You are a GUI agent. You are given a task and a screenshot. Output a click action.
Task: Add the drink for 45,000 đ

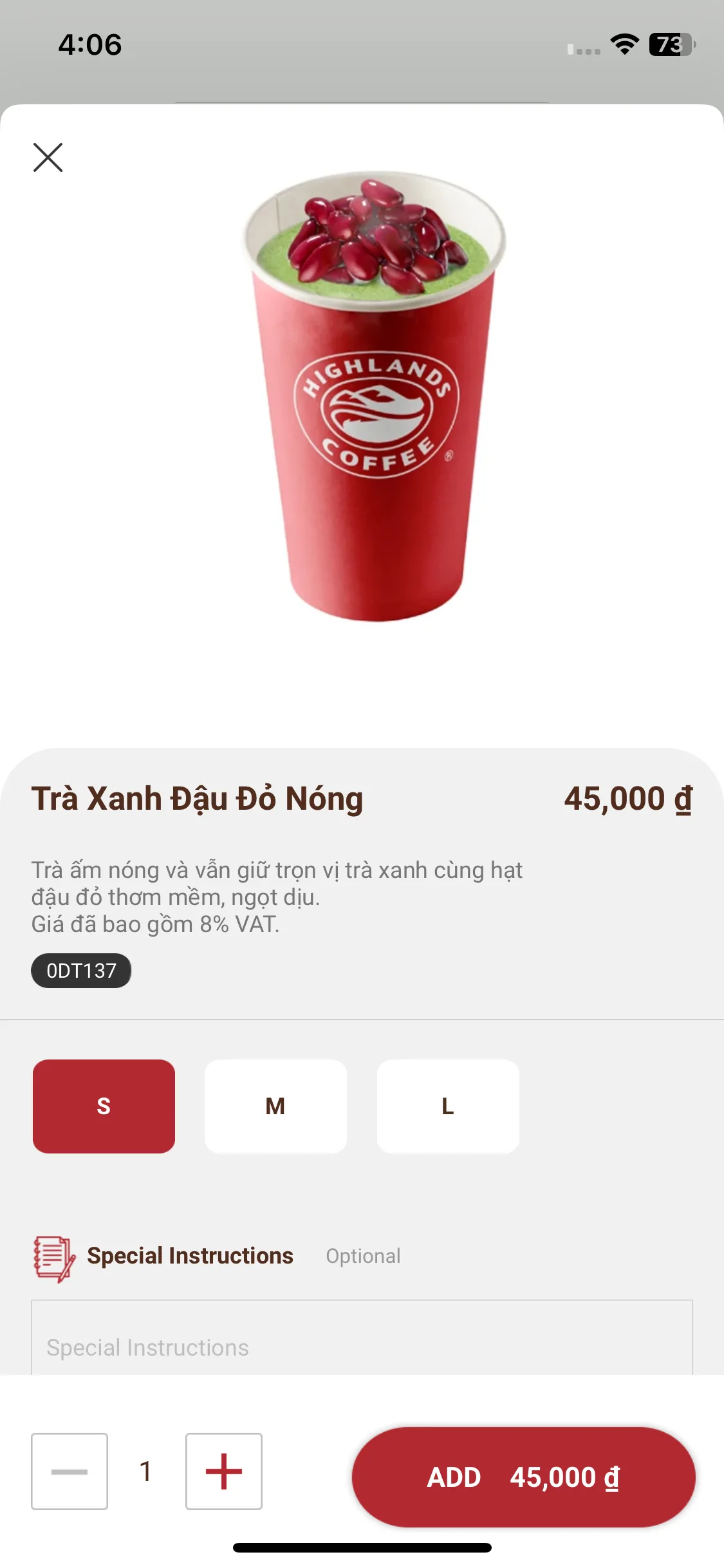point(523,1477)
